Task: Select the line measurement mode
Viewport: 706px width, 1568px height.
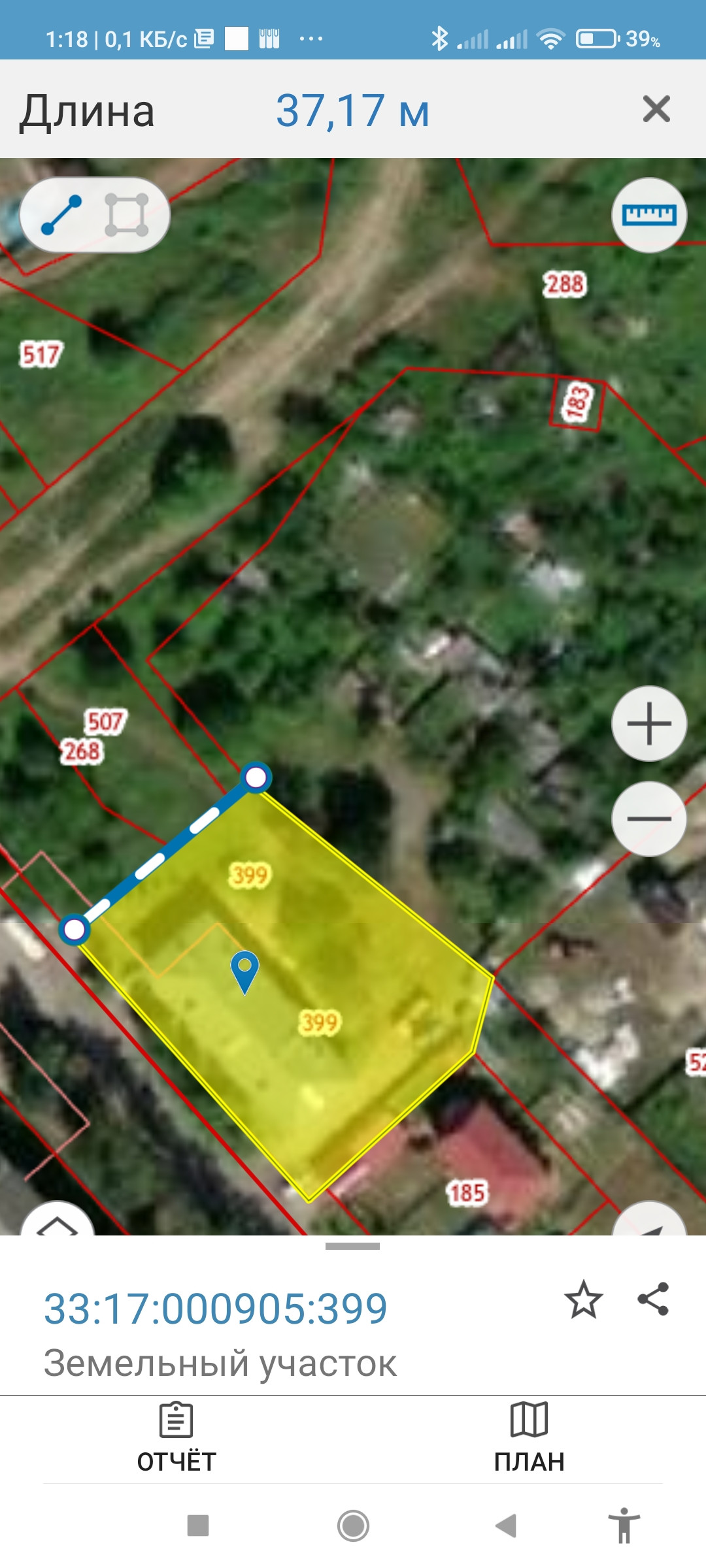Action: tap(61, 215)
